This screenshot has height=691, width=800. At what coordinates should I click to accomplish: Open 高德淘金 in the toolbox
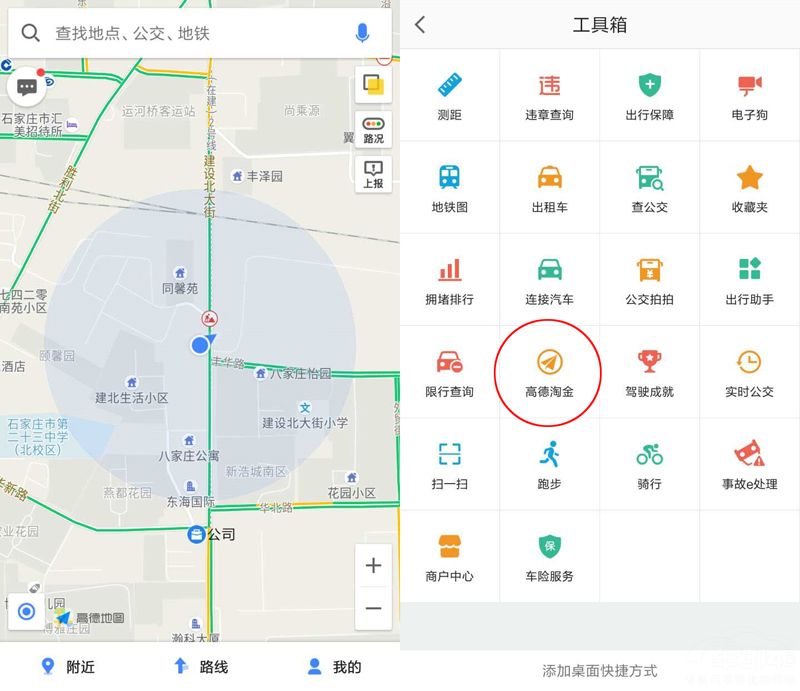(x=549, y=372)
